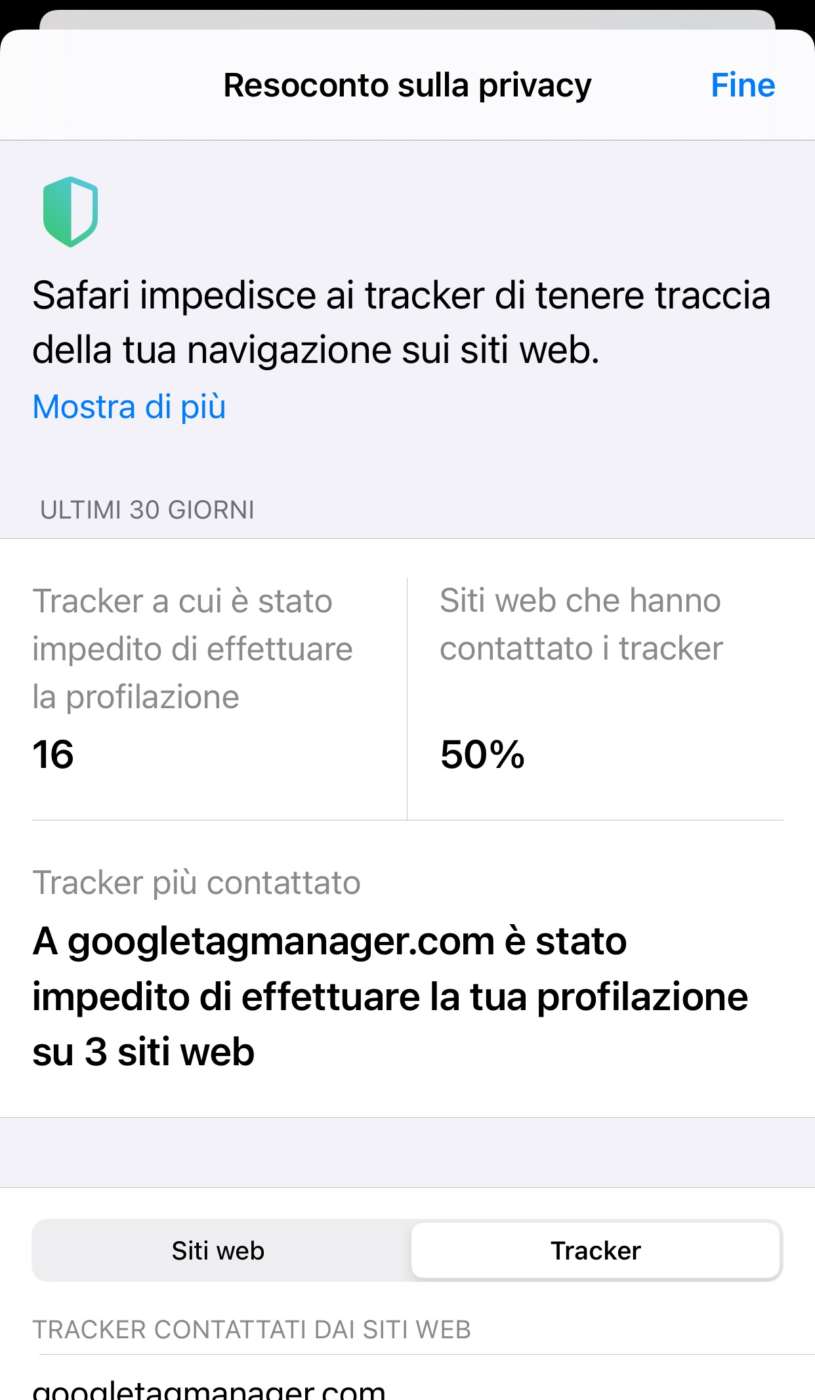Click the shield symbol above the description text

[69, 211]
